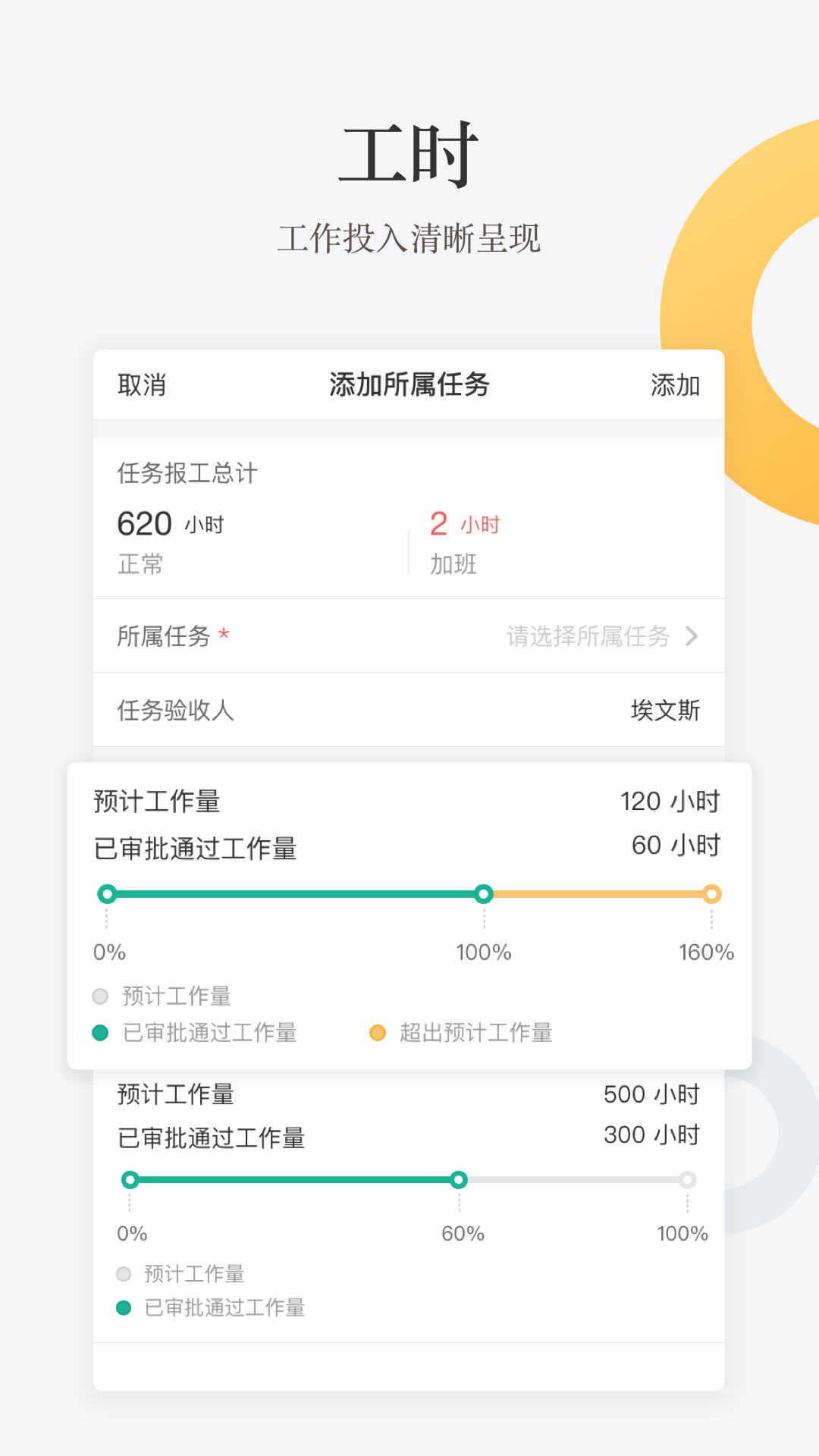819x1456 pixels.
Task: Tap the slider handle at 60%
Action: (x=458, y=1180)
